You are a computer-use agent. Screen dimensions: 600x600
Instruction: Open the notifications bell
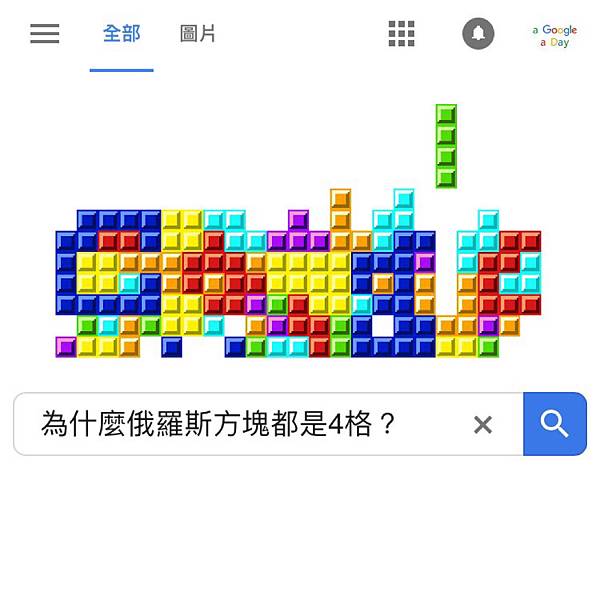(x=478, y=34)
